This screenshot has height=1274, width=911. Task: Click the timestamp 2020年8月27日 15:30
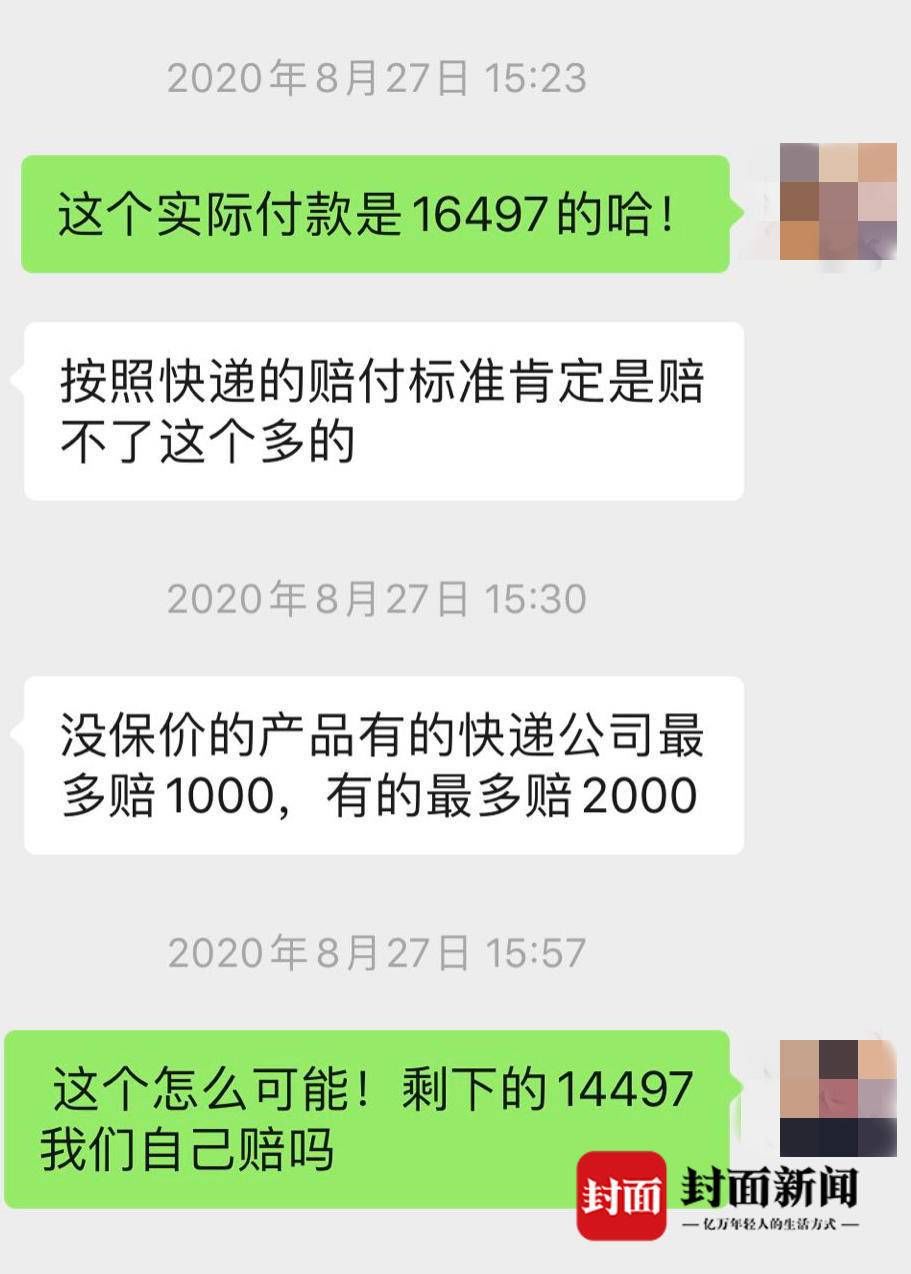(375, 598)
